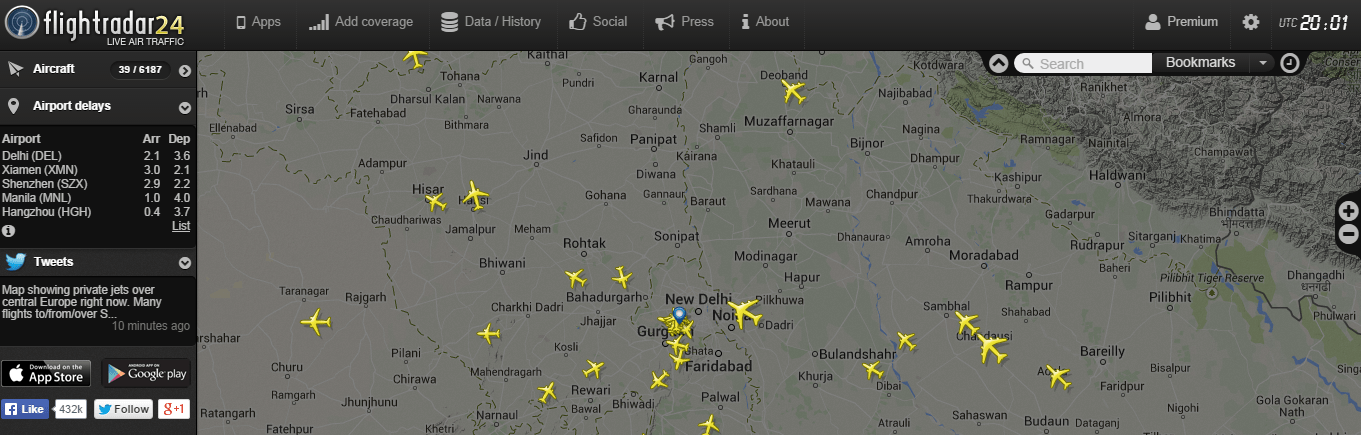
Task: Open the About menu
Action: click(765, 21)
